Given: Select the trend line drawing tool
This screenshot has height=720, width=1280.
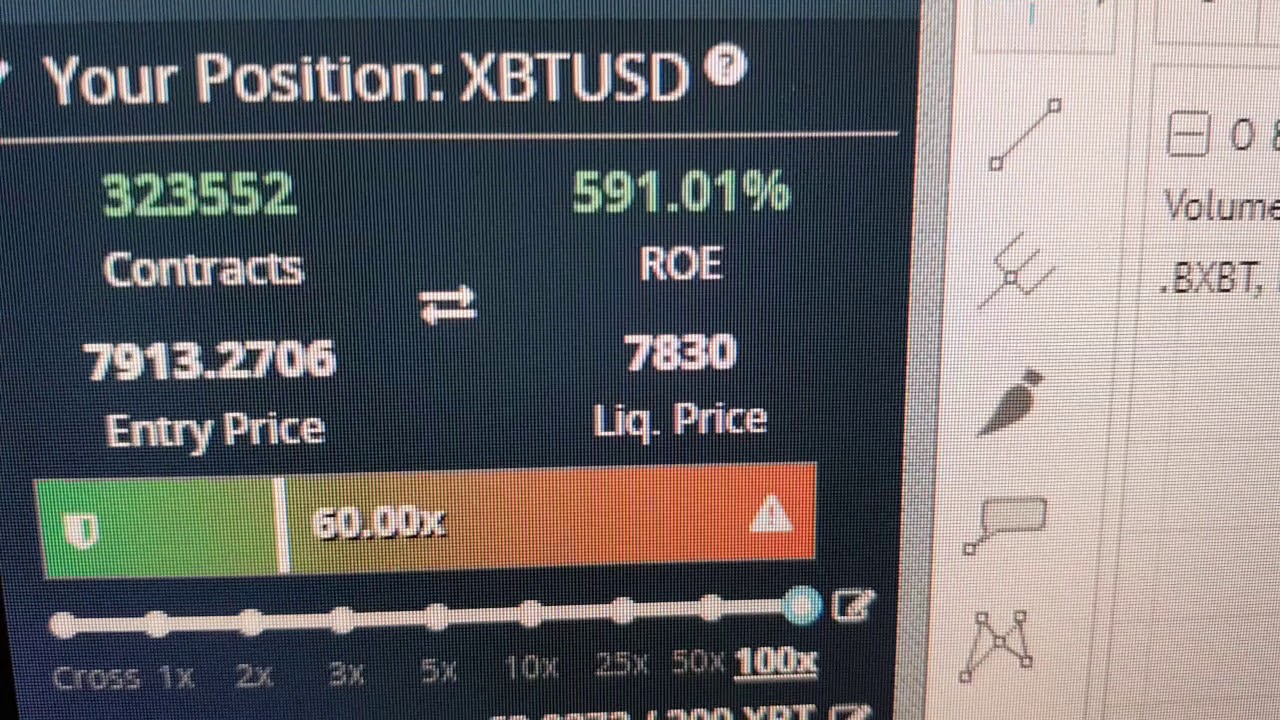Looking at the screenshot, I should click(1025, 134).
